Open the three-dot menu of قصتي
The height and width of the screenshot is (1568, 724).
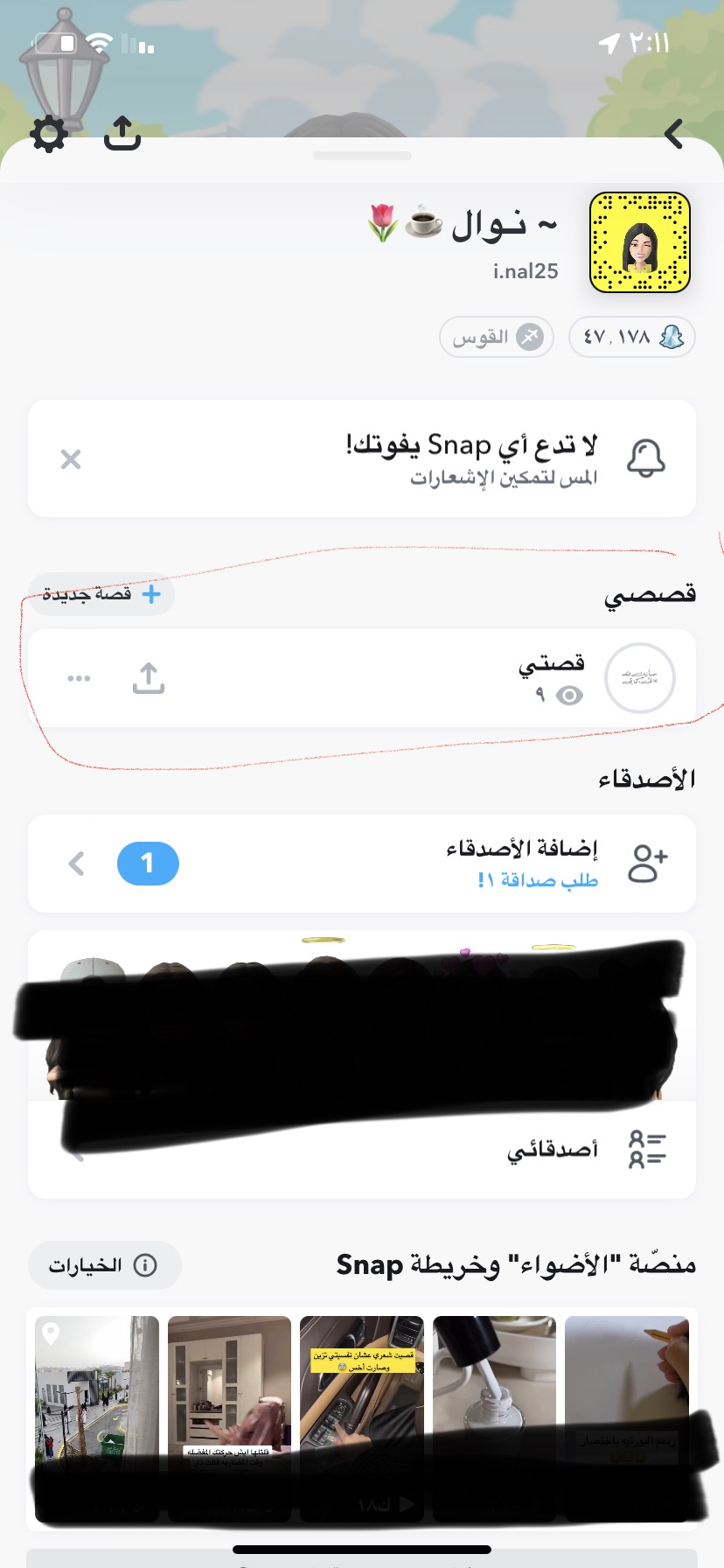point(79,678)
